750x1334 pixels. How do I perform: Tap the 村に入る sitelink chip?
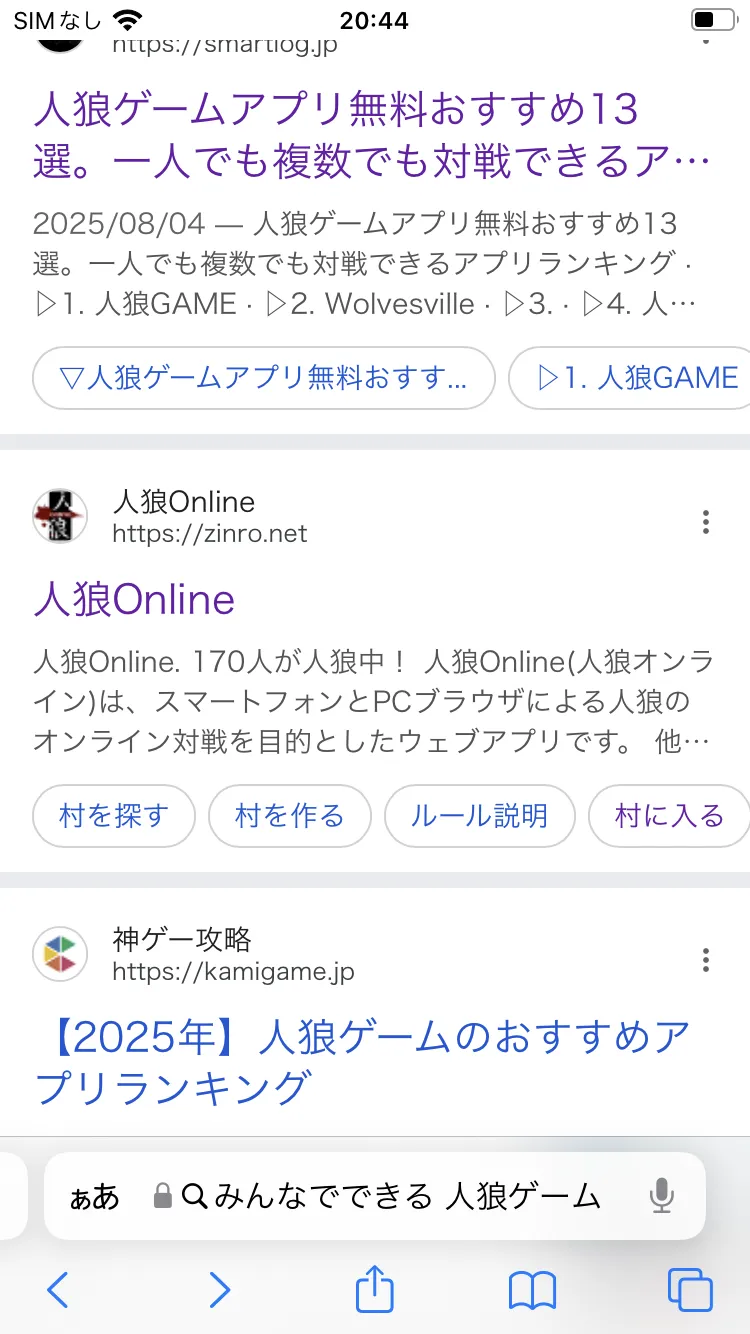(668, 816)
